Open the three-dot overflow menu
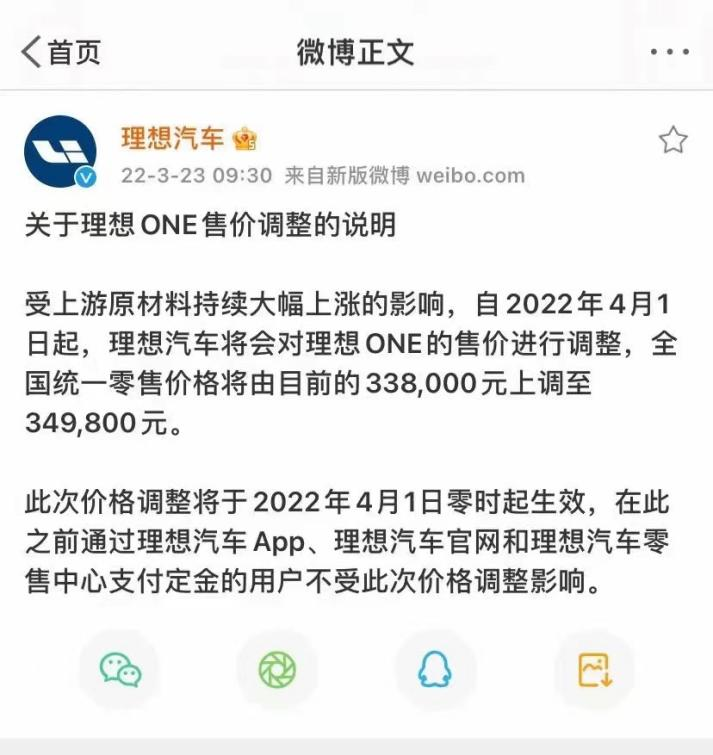Viewport: 713px width, 755px height. (669, 51)
